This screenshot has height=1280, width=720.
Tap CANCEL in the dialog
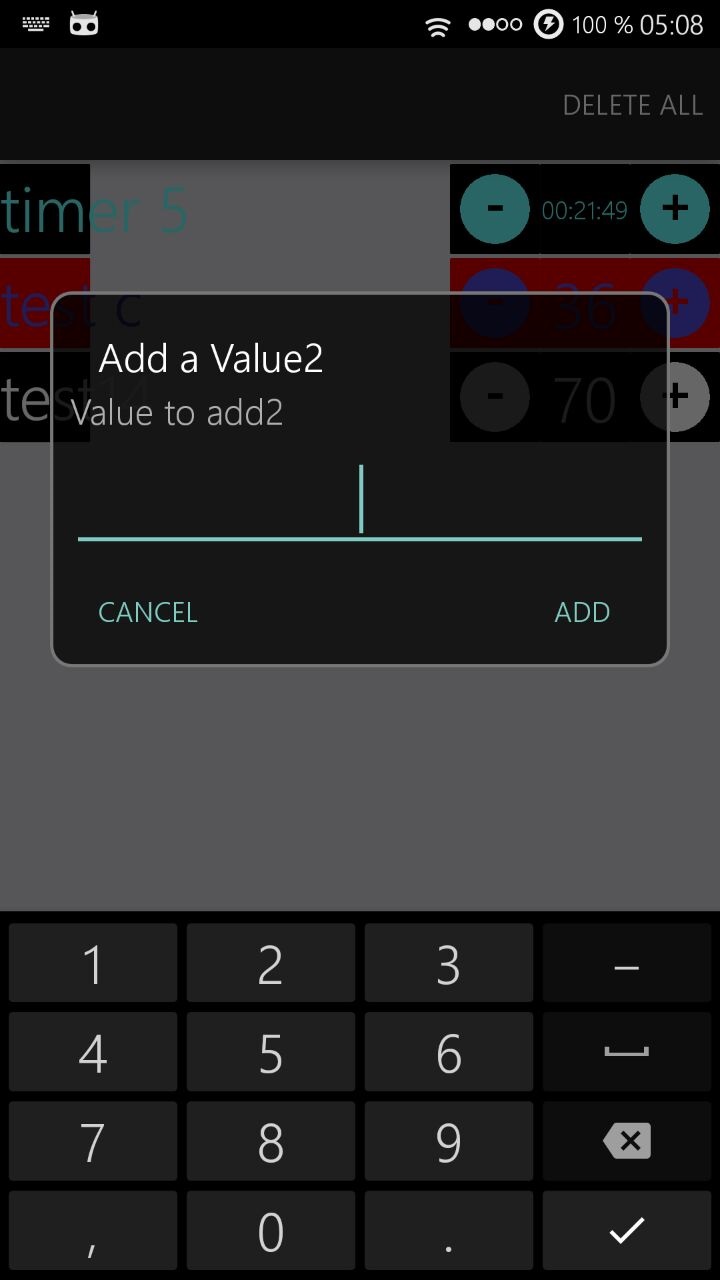click(148, 612)
